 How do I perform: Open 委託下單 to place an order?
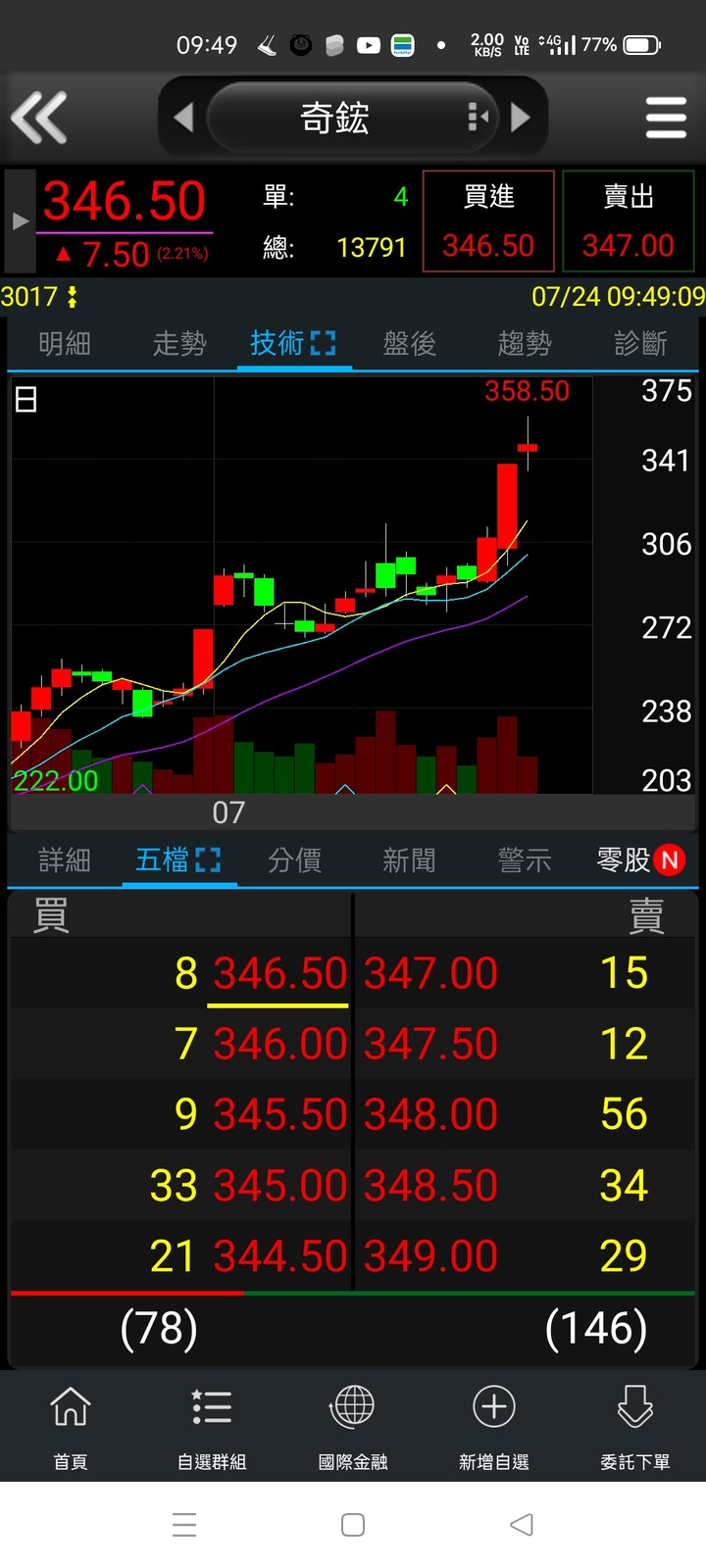(x=634, y=1427)
